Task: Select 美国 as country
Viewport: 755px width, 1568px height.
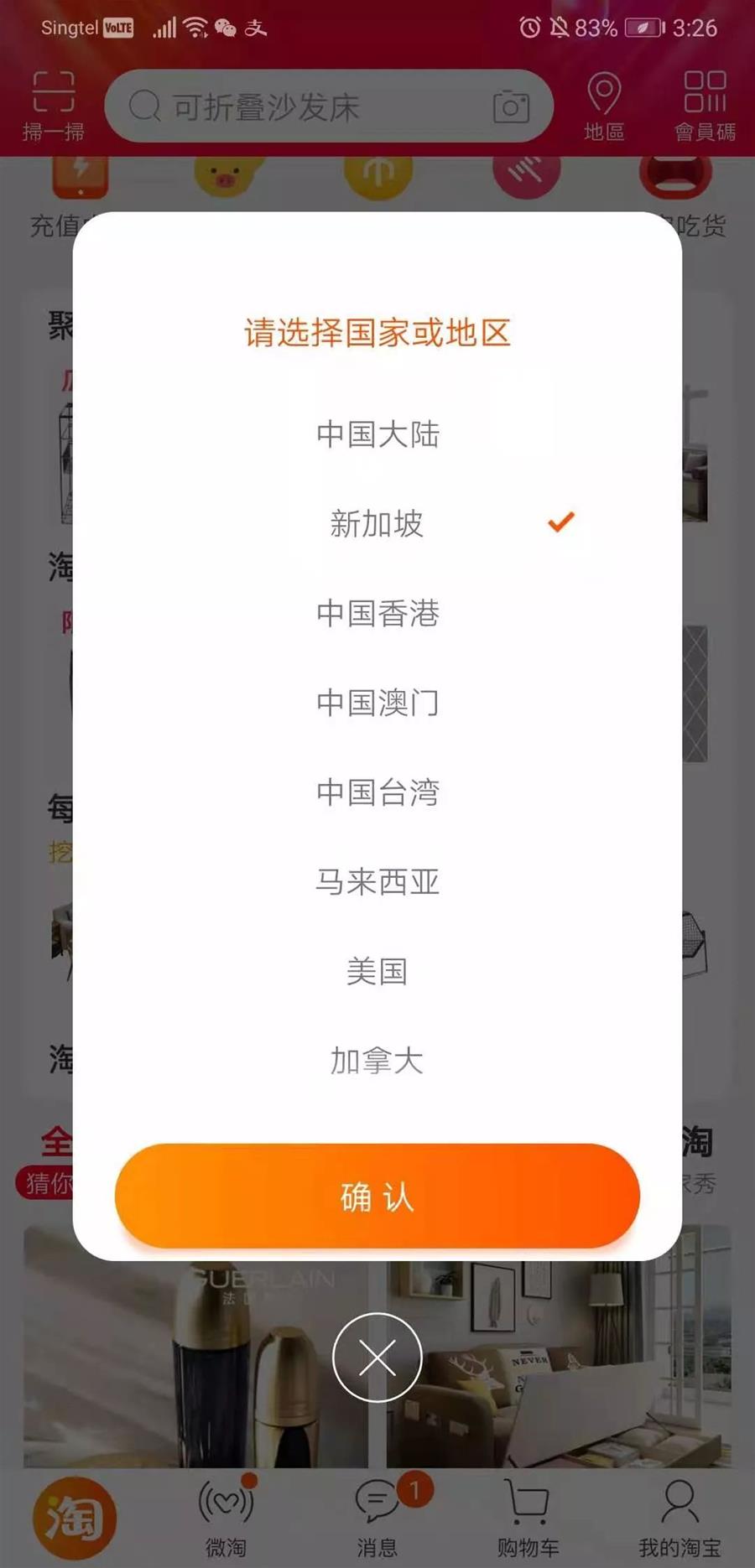Action: [377, 972]
